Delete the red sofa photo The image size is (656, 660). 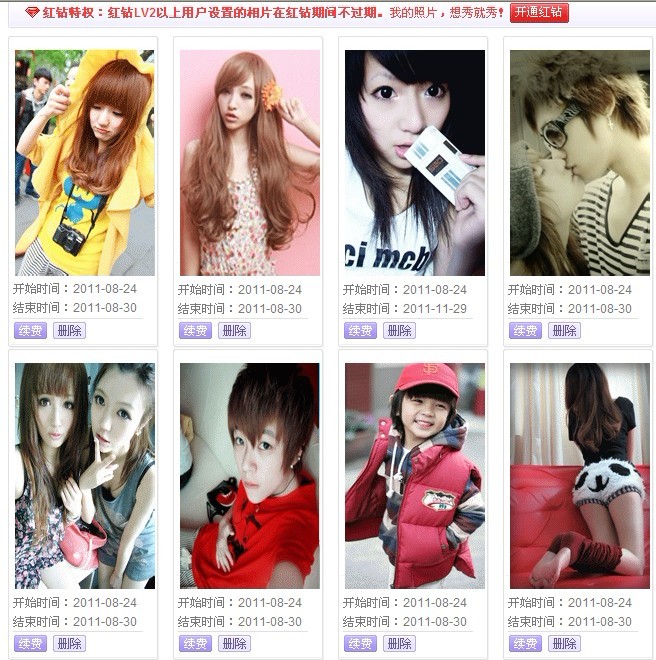point(564,643)
